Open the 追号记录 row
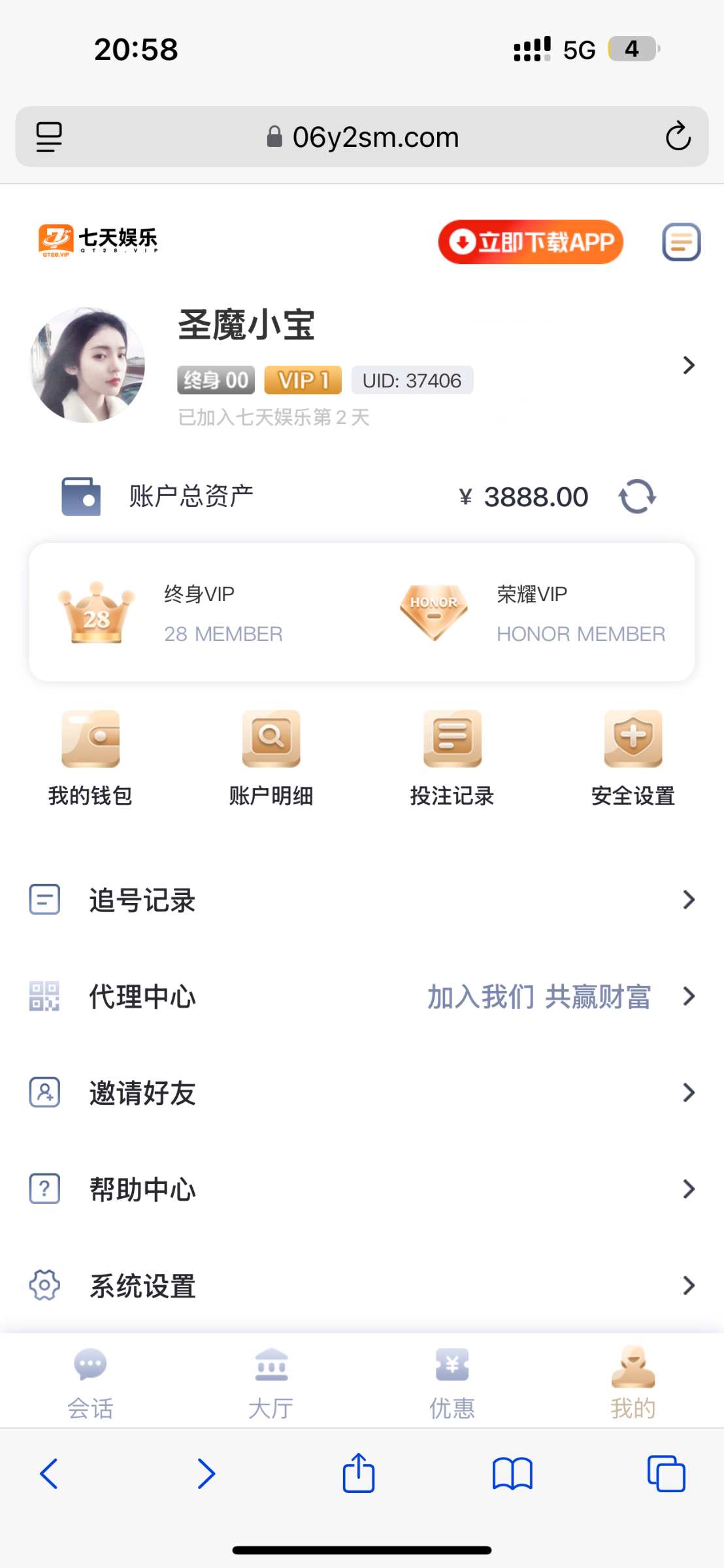The height and width of the screenshot is (1568, 724). tap(362, 900)
